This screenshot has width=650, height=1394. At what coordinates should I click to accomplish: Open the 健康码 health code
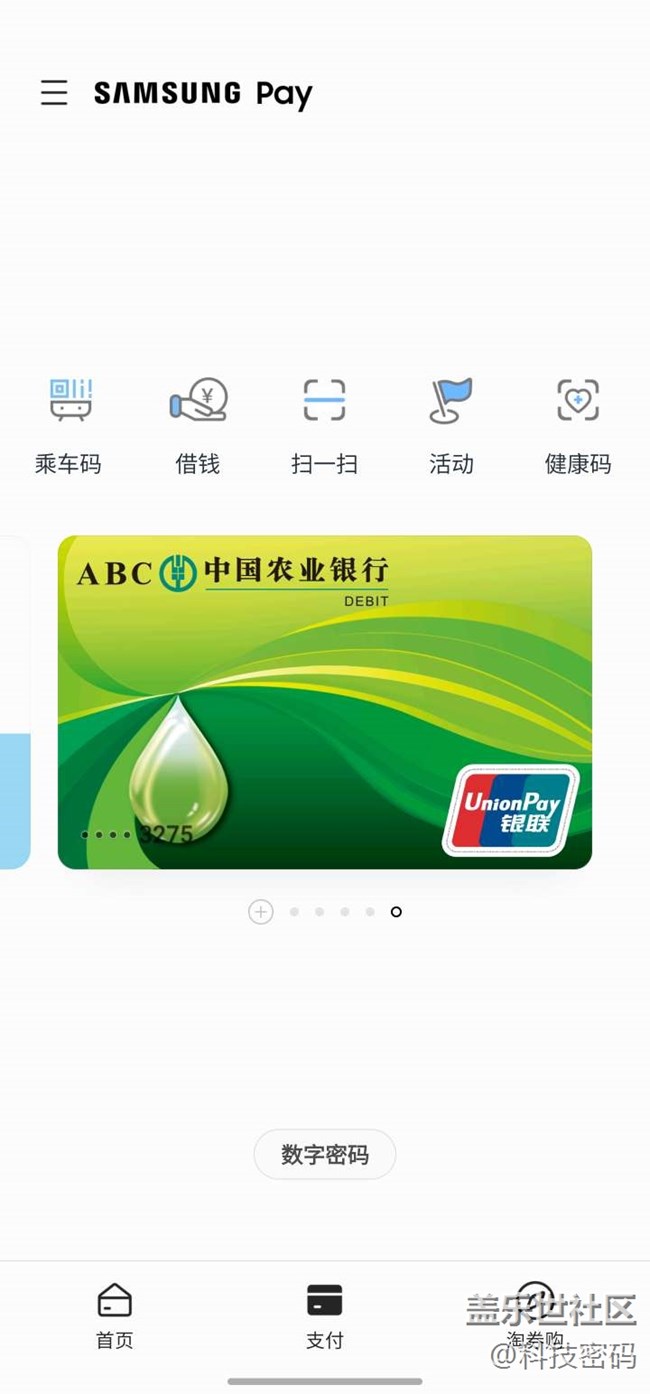pos(577,422)
